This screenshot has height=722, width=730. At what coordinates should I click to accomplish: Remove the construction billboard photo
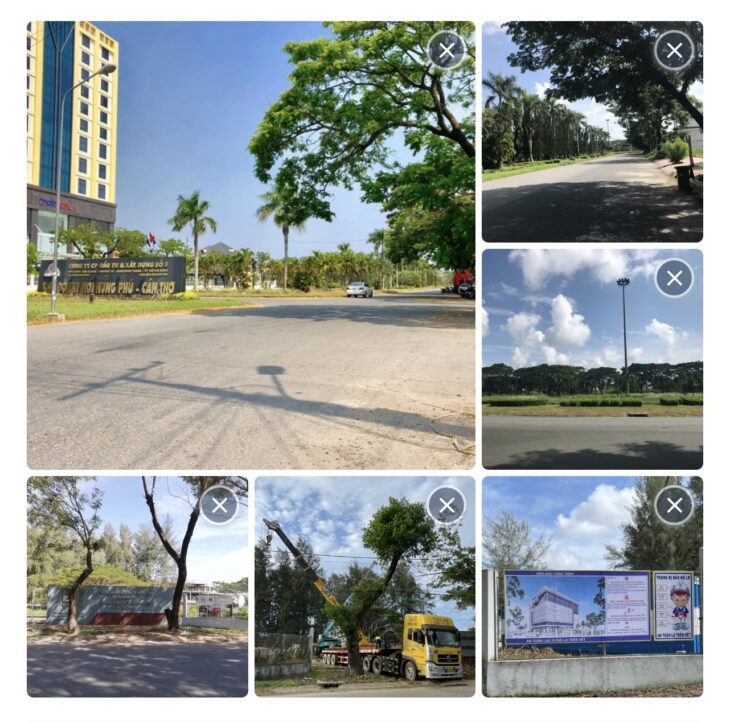tap(674, 505)
